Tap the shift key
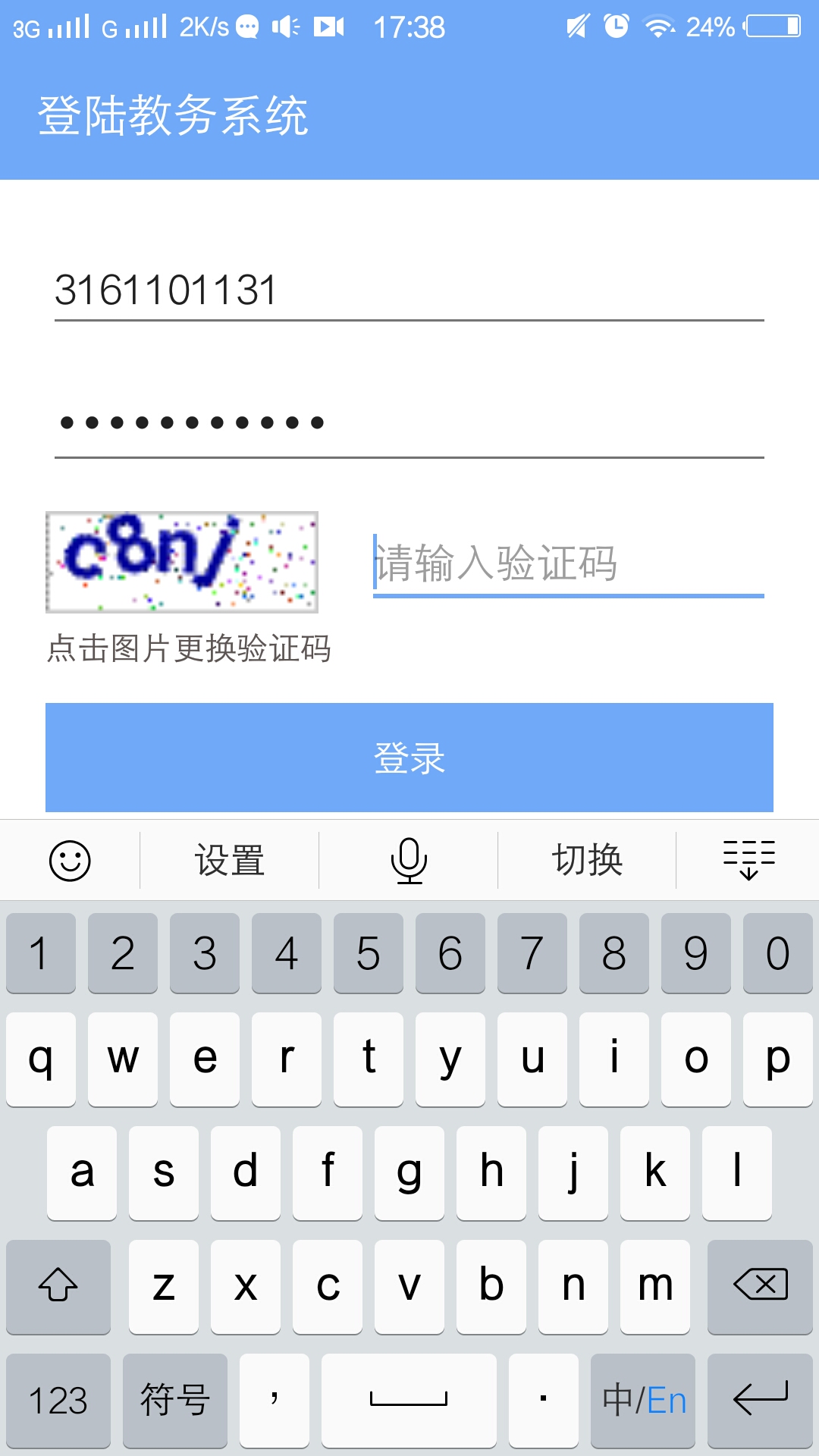The height and width of the screenshot is (1456, 819). pos(58,1285)
